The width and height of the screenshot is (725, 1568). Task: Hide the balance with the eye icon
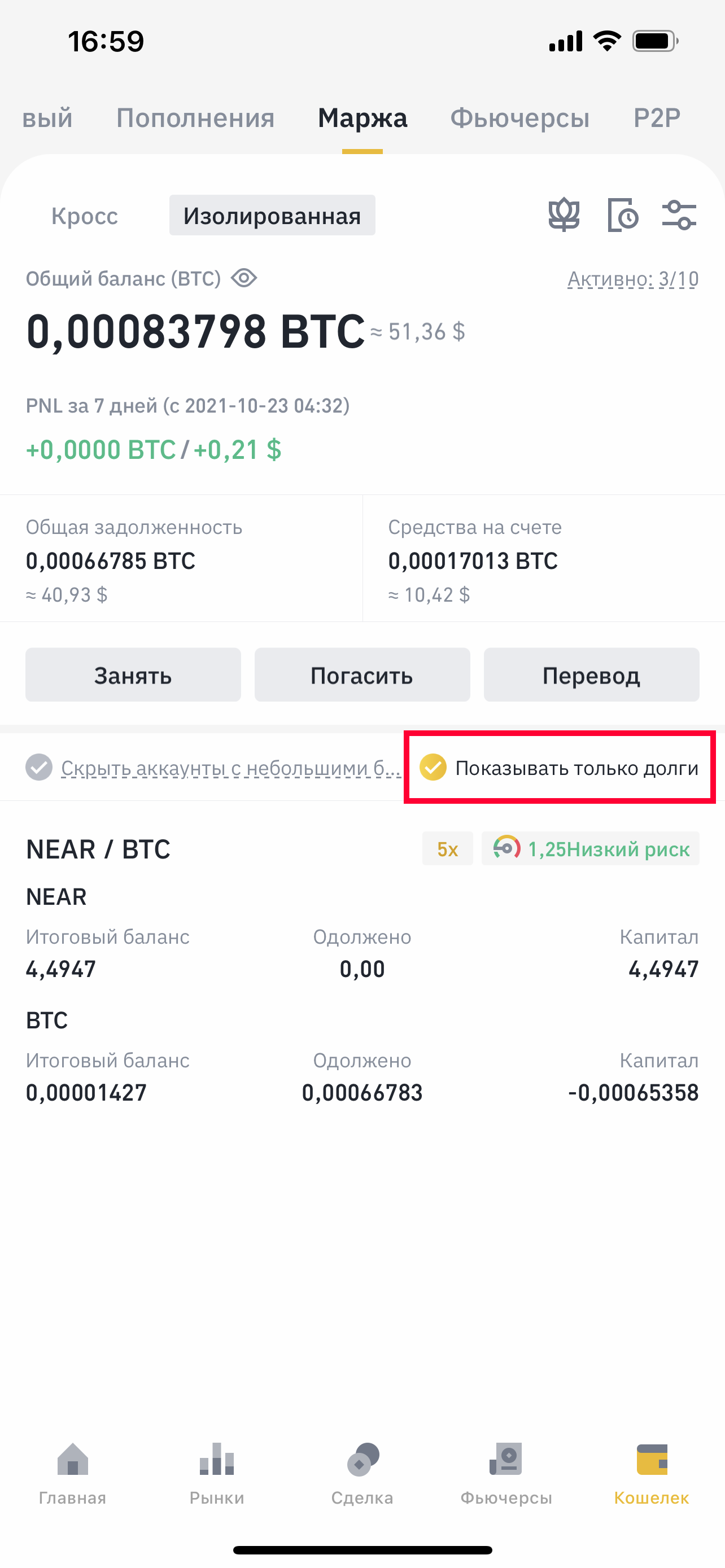pyautogui.click(x=244, y=279)
